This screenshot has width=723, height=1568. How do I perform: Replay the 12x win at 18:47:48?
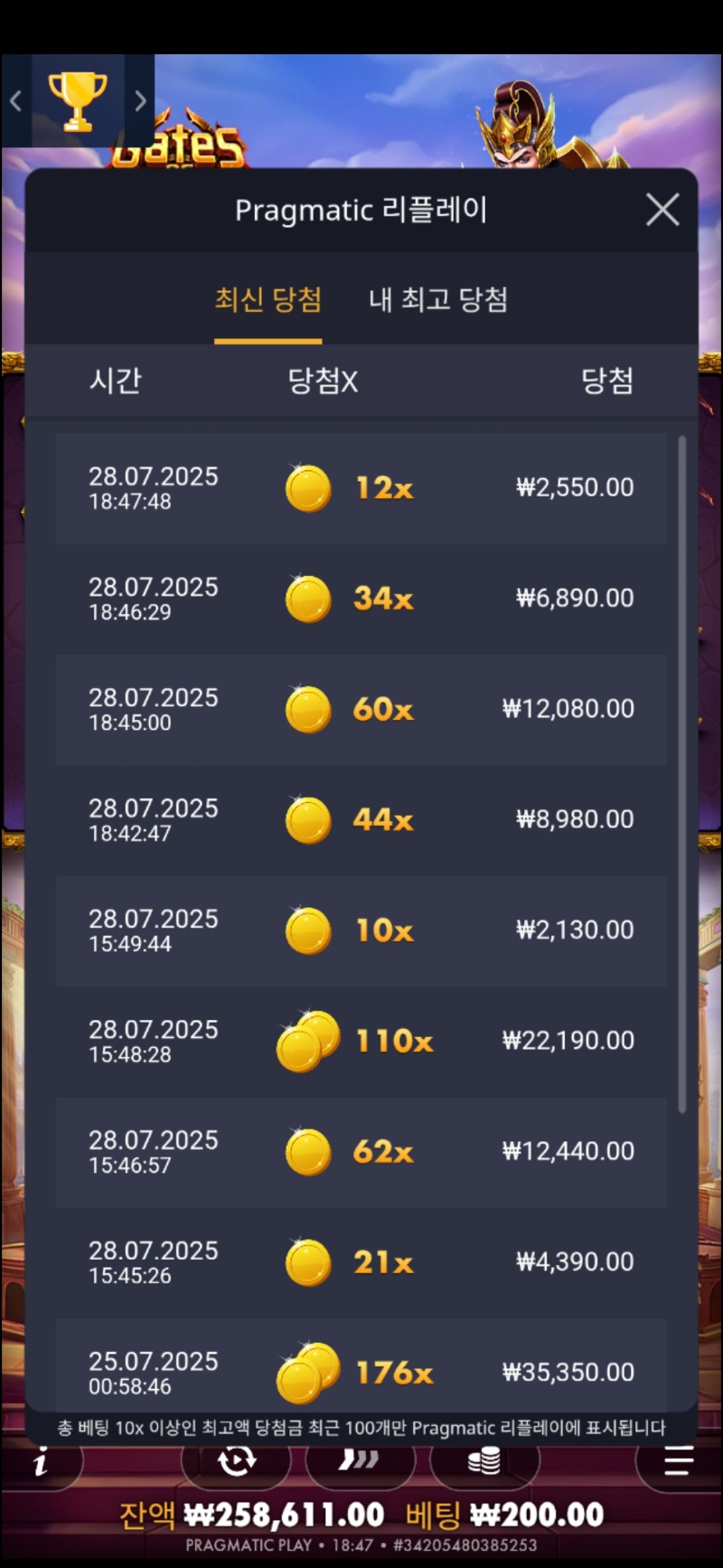pos(361,488)
